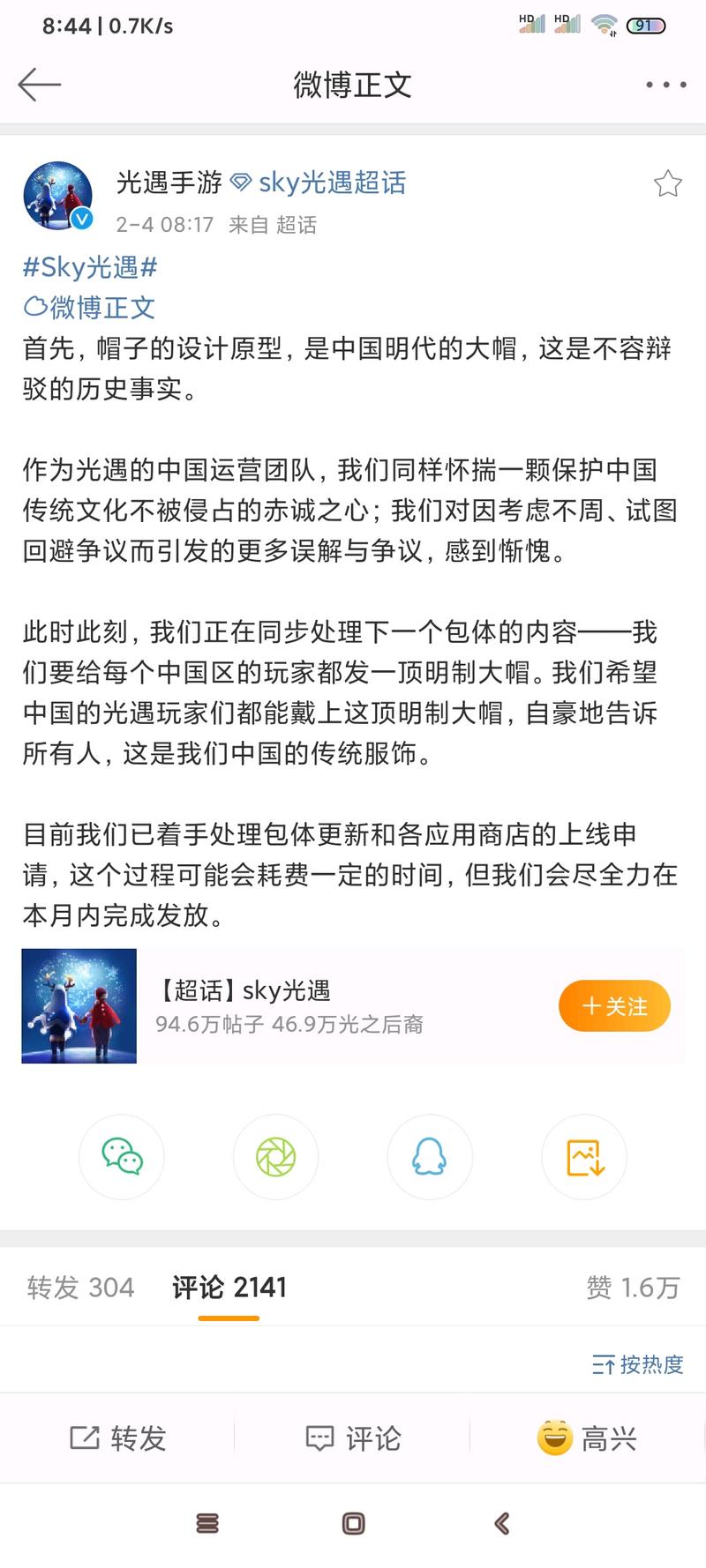Switch to the 评论 2141 tab

229,1288
